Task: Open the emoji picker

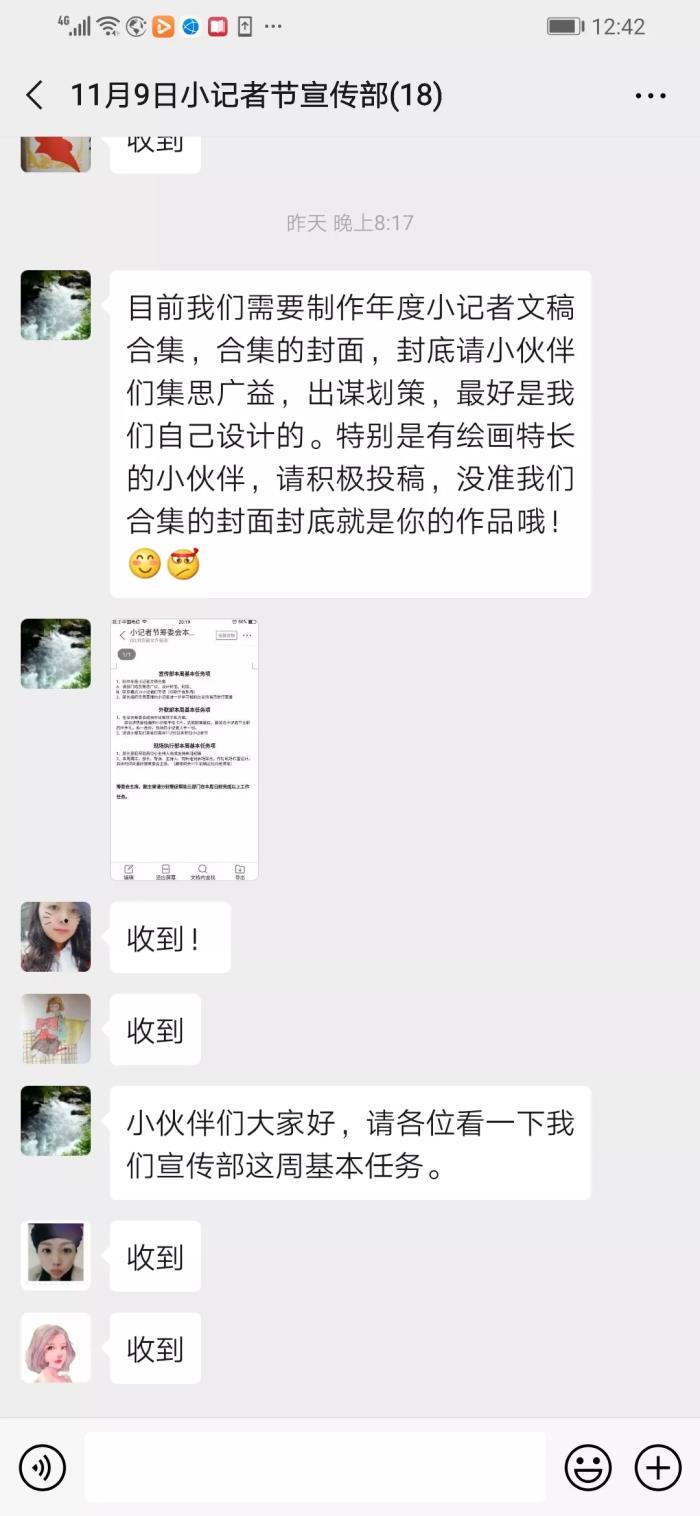Action: [588, 1467]
